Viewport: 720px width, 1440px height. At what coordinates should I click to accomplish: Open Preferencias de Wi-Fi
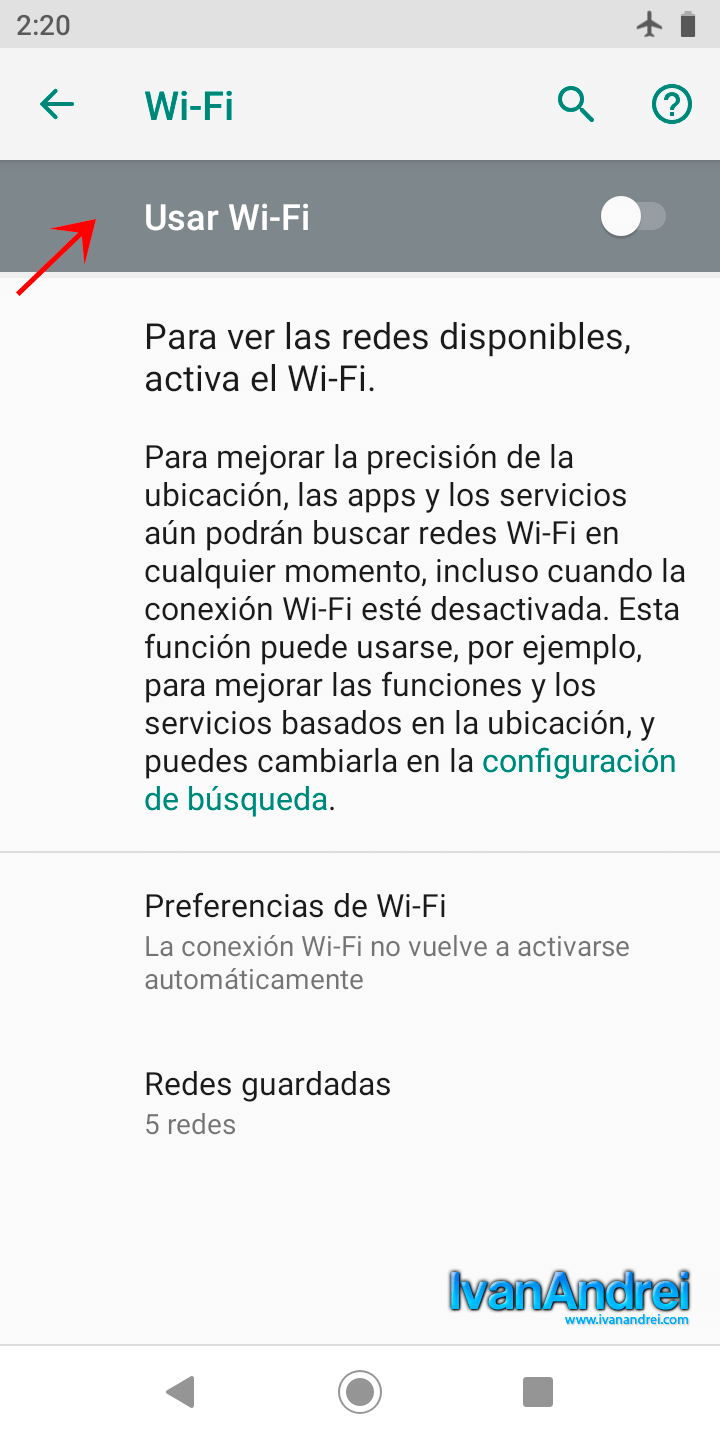360,941
